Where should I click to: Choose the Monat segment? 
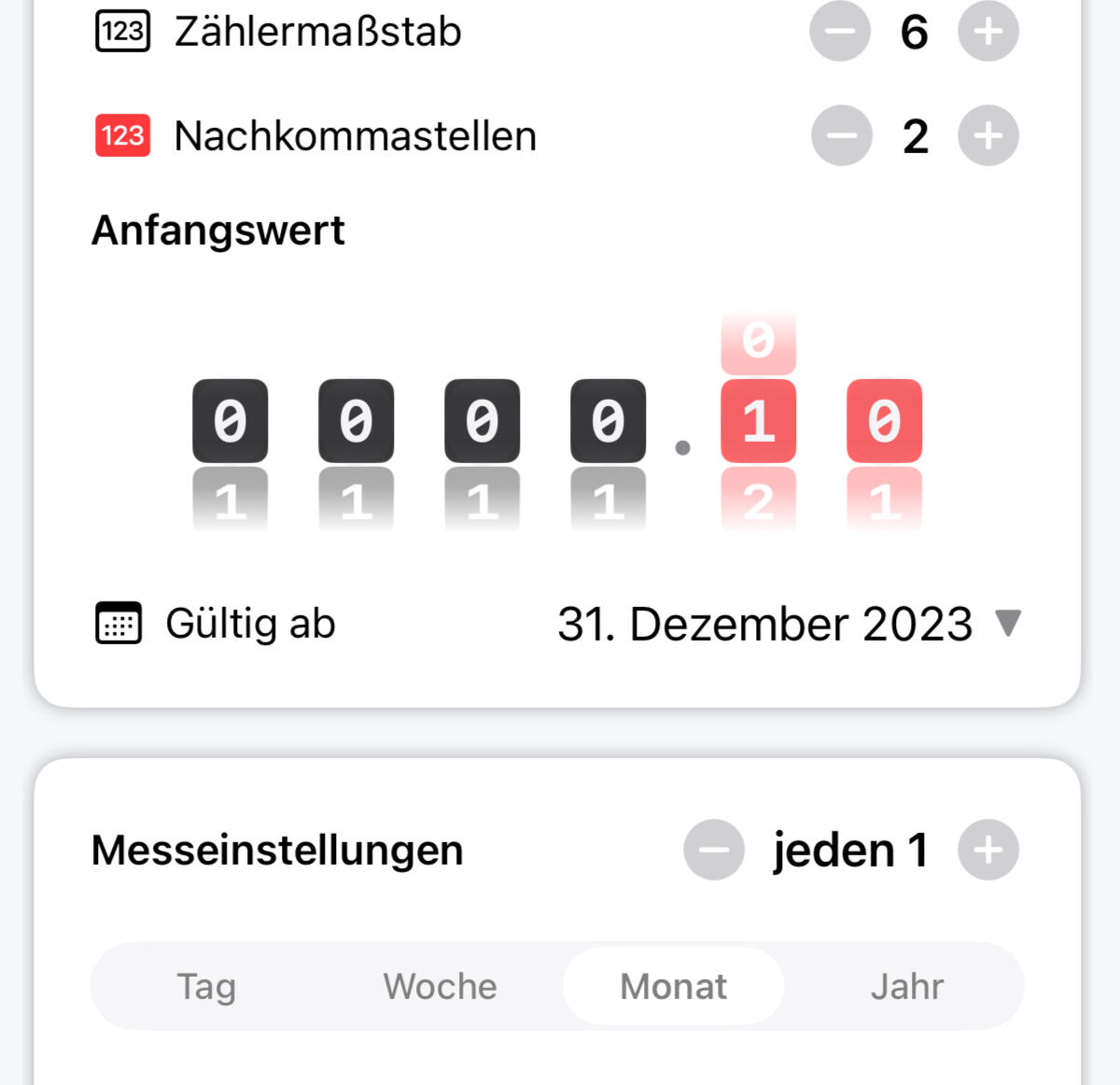tap(673, 987)
